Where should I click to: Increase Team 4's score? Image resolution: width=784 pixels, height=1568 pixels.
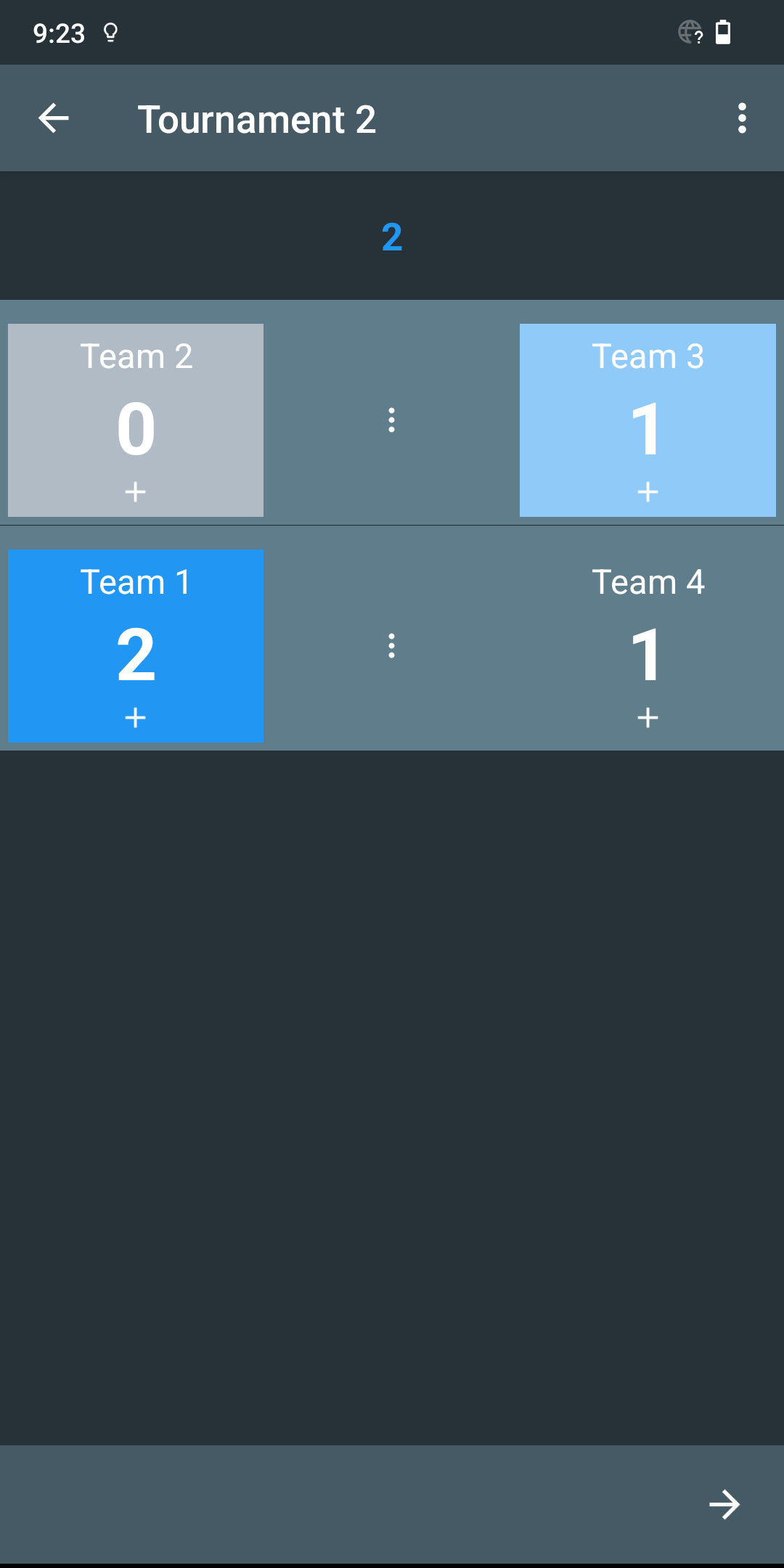[648, 717]
